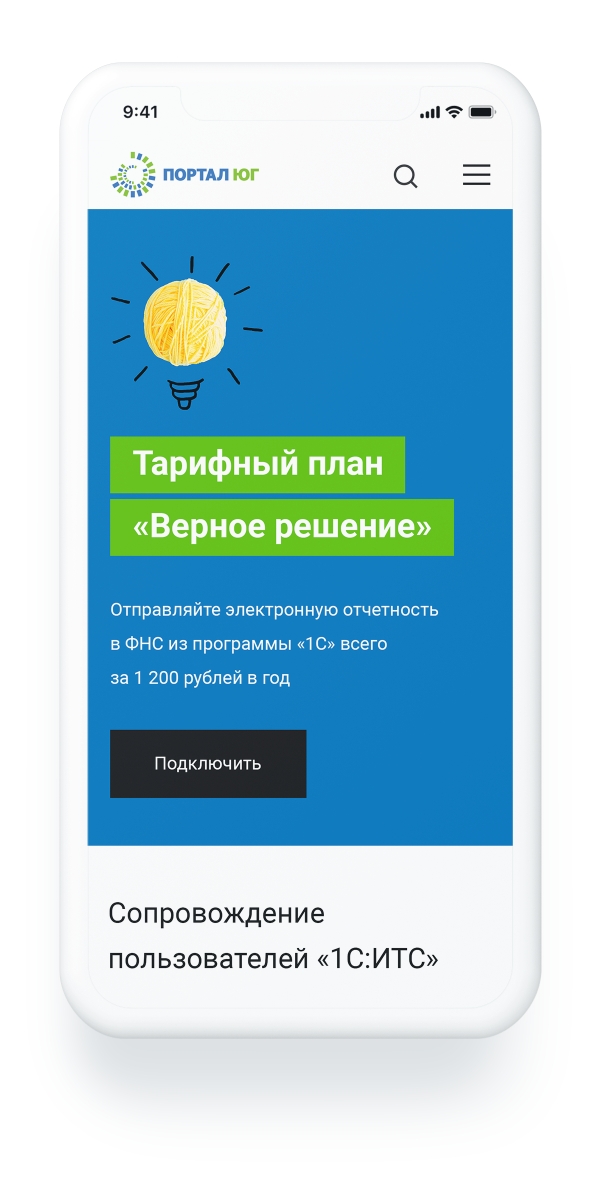
Task: Tap the Подключить button
Action: click(x=208, y=763)
